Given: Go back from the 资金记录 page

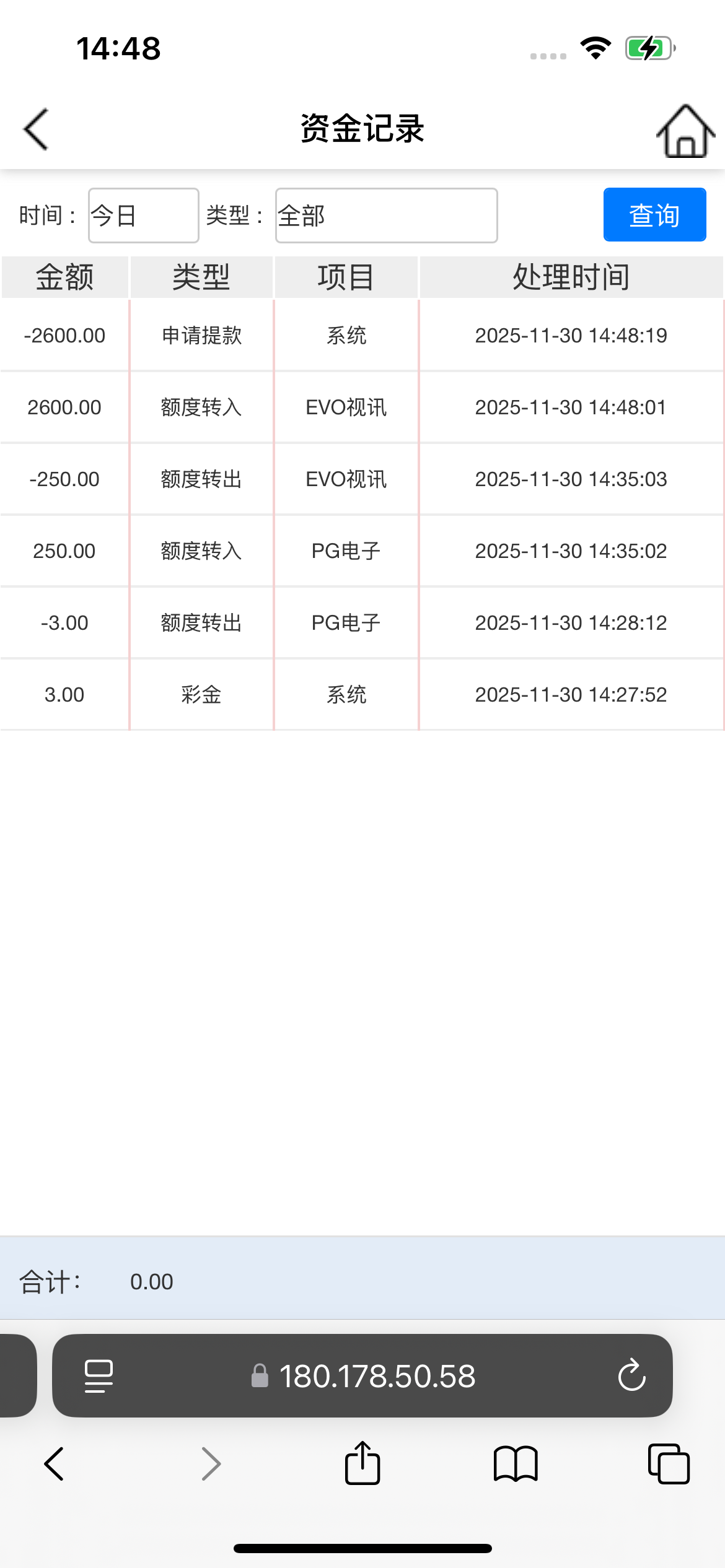Looking at the screenshot, I should tap(36, 129).
